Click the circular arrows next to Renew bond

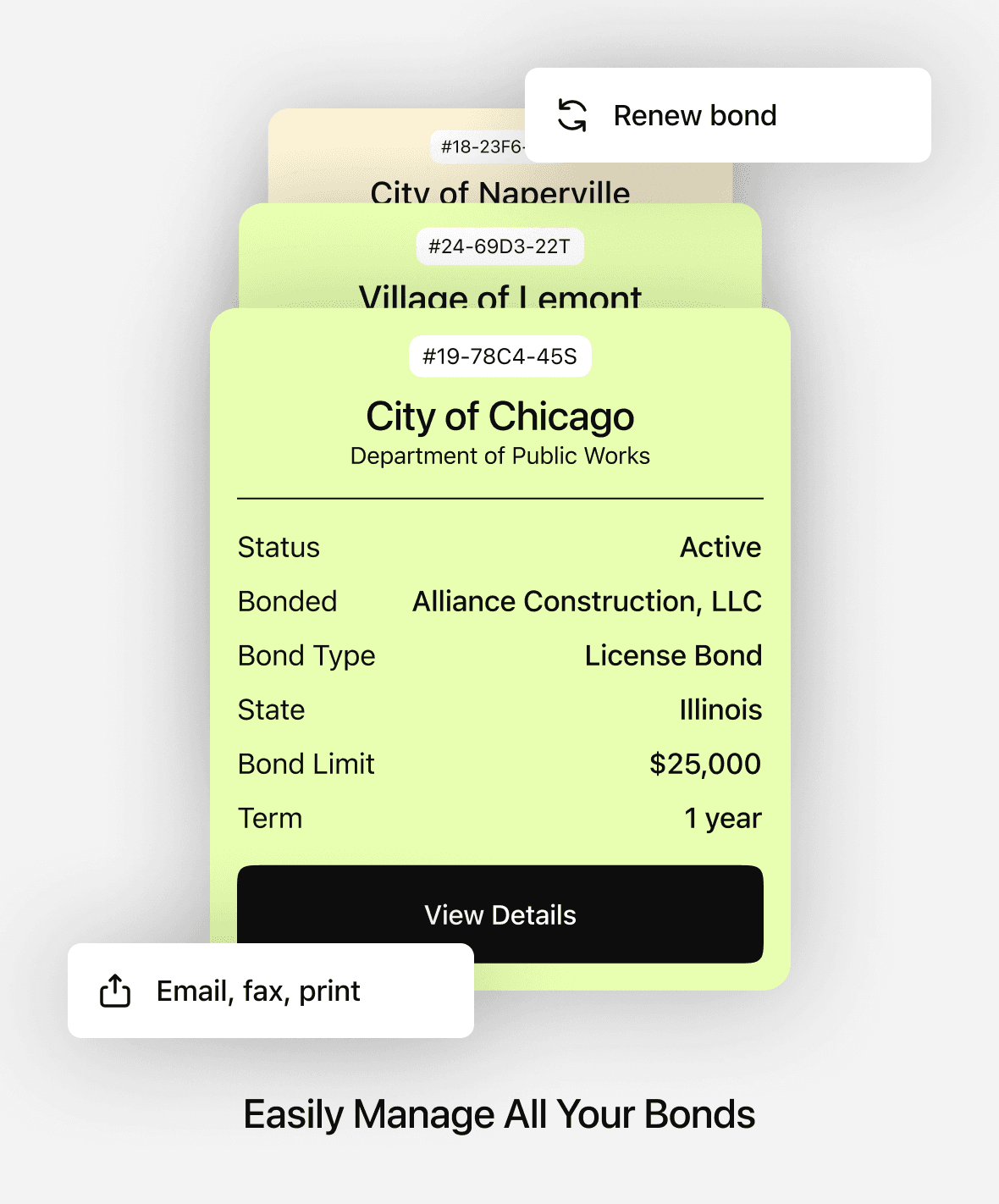pos(572,115)
